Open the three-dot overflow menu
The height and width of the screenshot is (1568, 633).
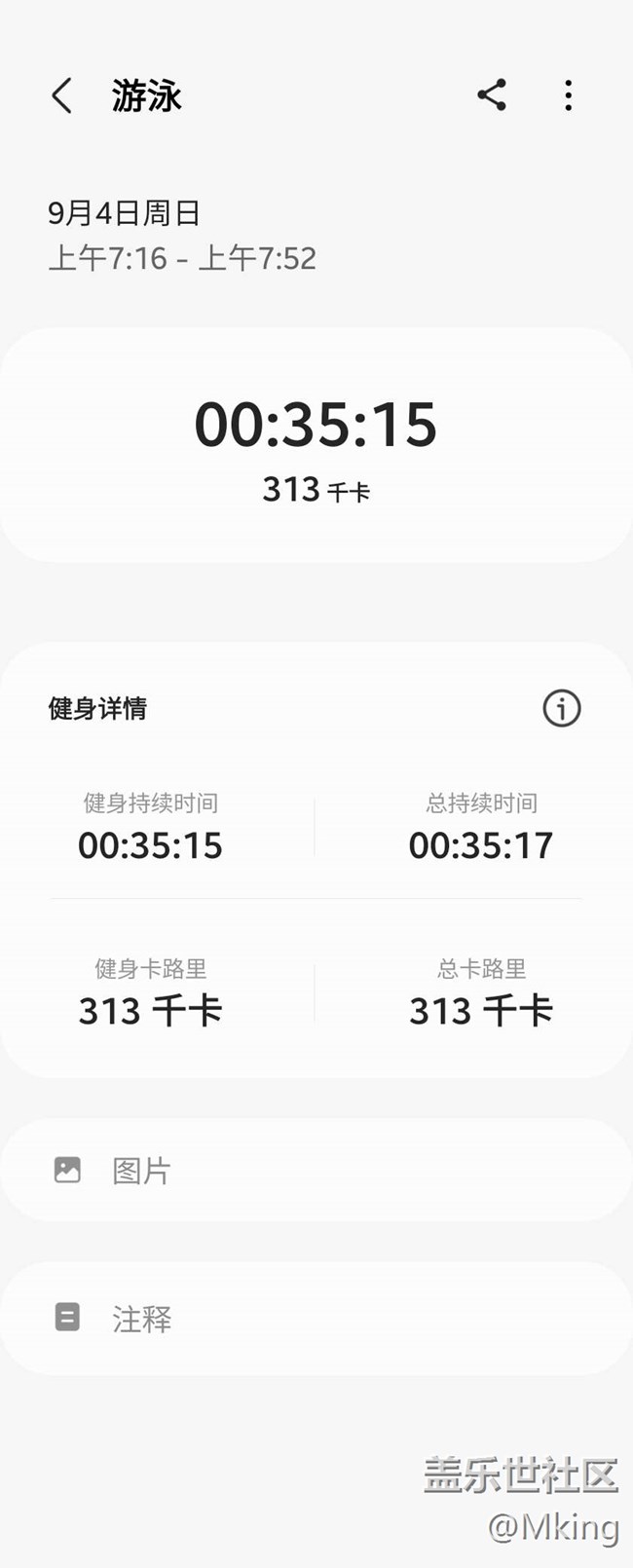pos(569,95)
